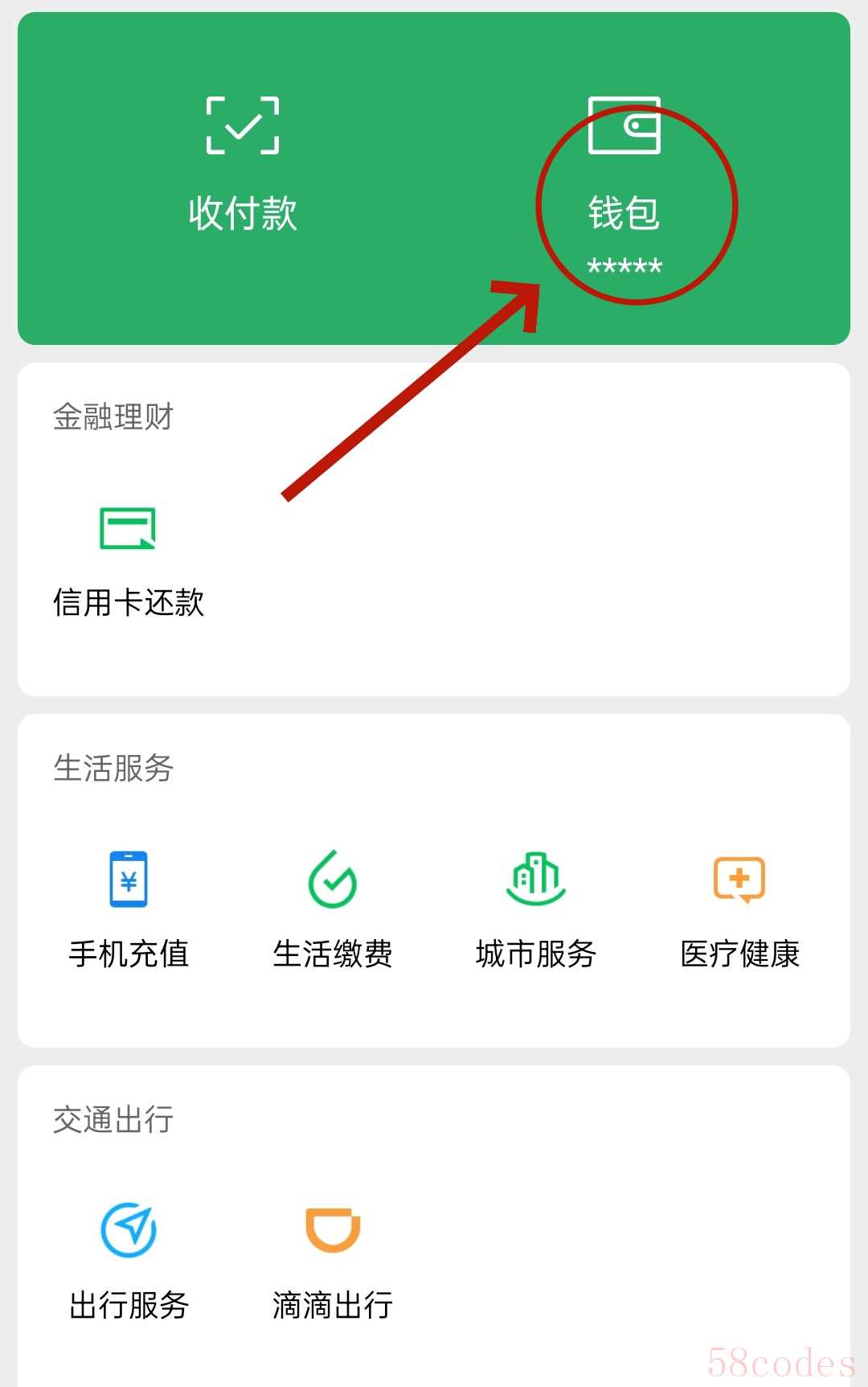Image resolution: width=868 pixels, height=1387 pixels.
Task: Tap 医疗健康 medical health service
Action: pos(739,909)
